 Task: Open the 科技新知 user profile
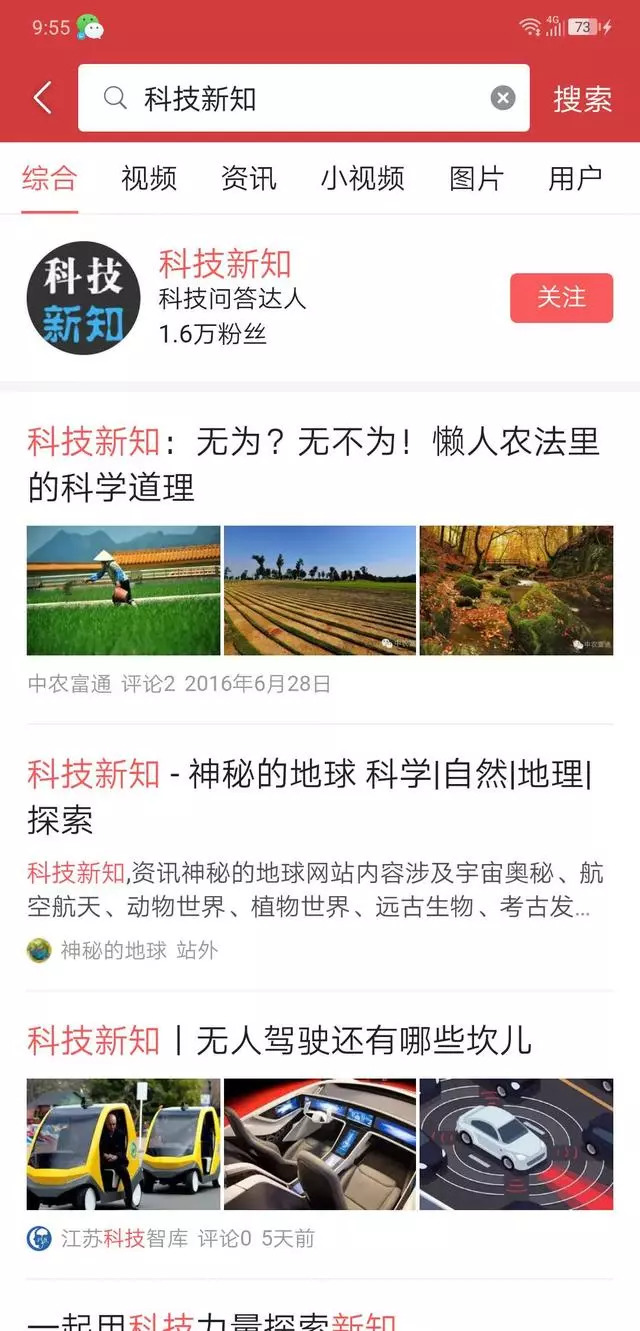coord(224,265)
